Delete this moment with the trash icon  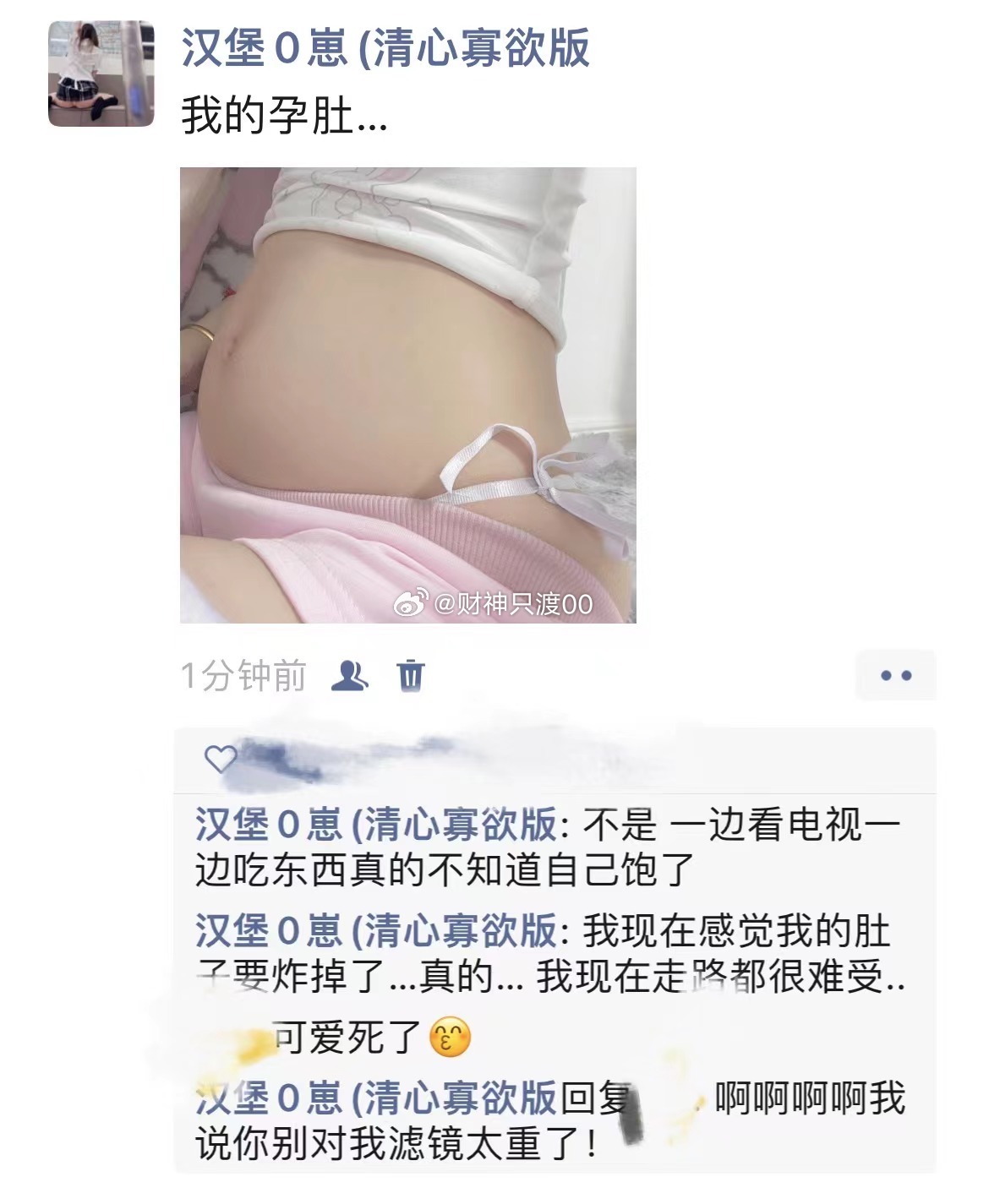[410, 675]
